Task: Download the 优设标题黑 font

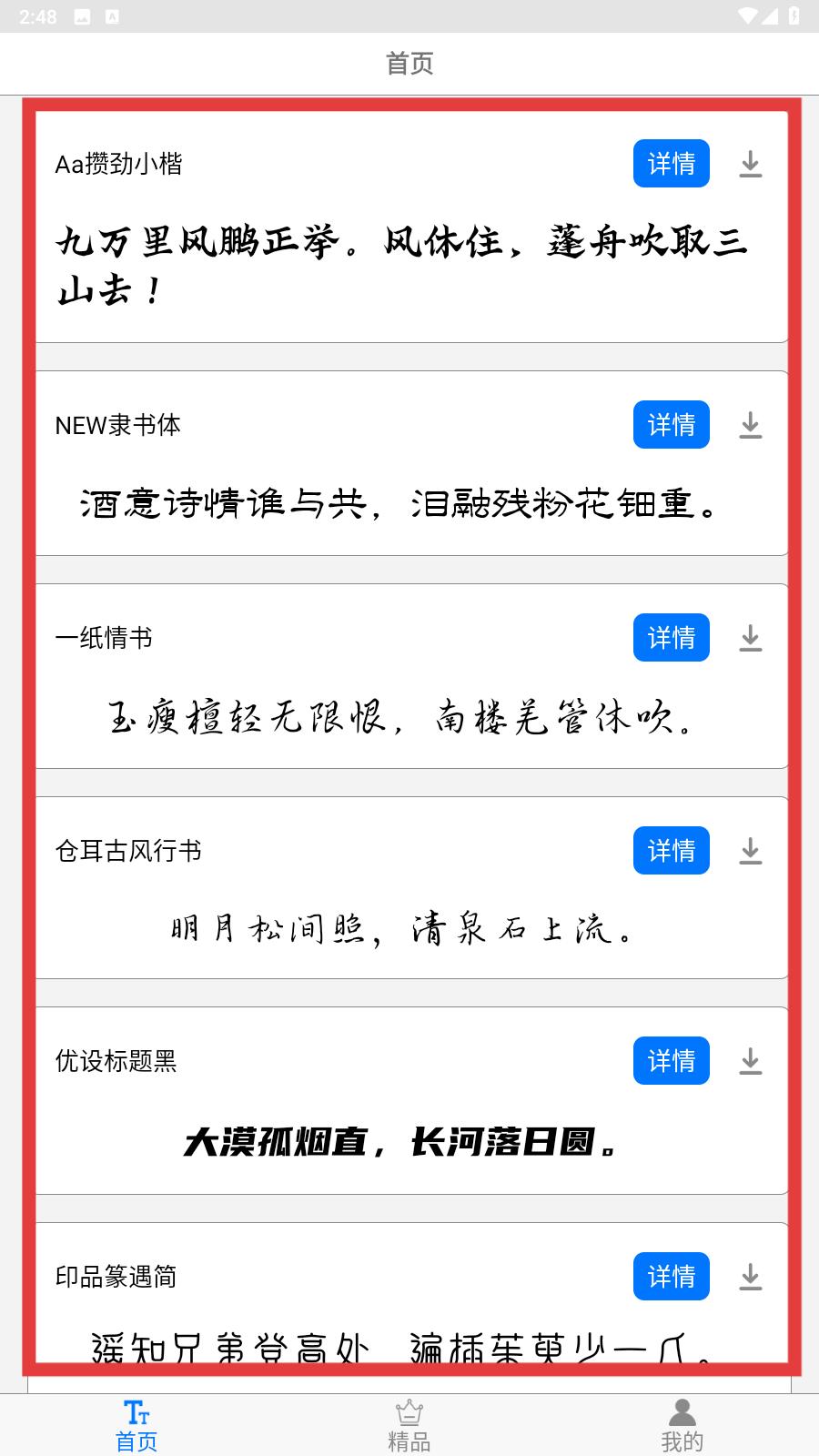Action: [750, 1061]
